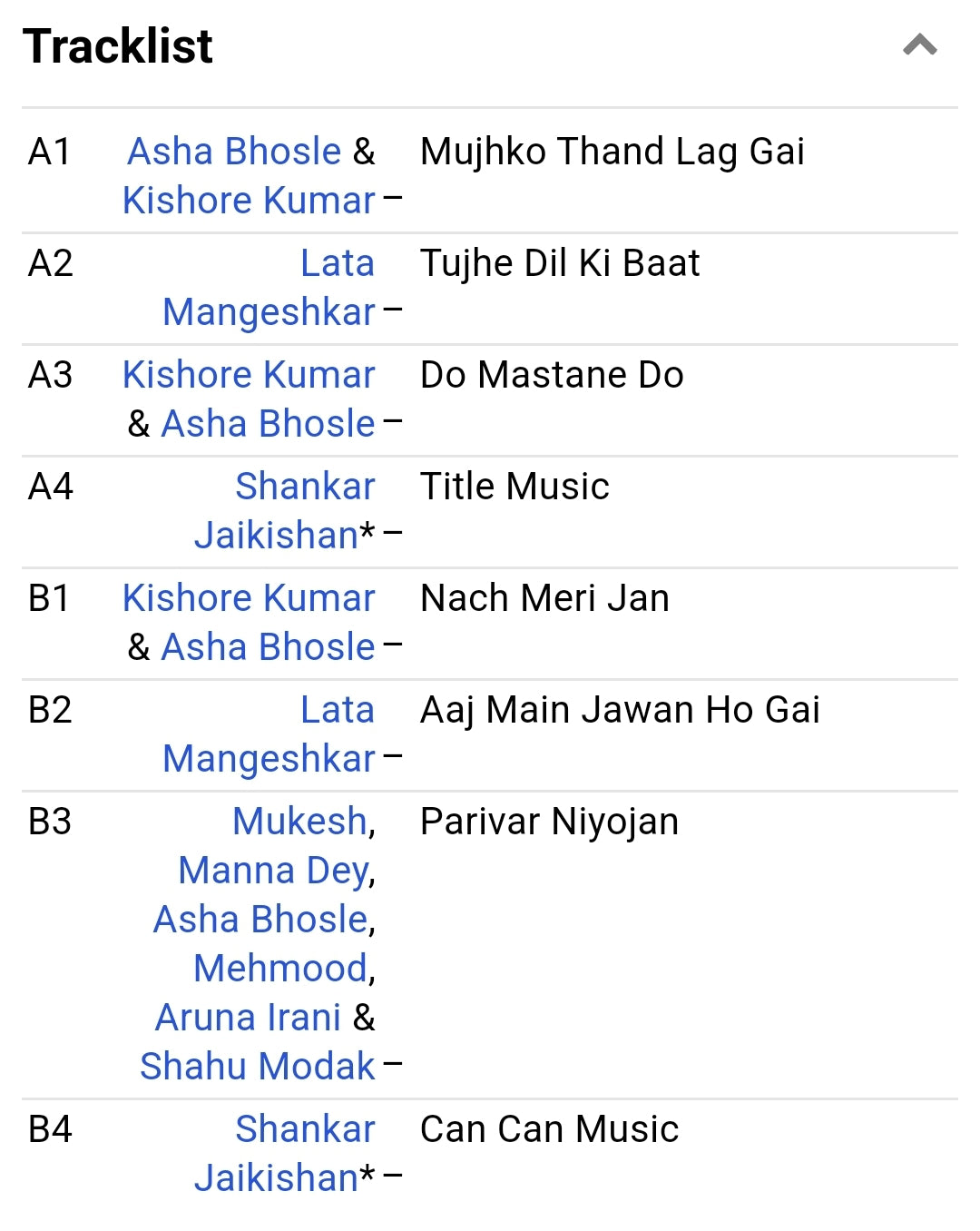Screen dimensions: 980x1231
Task: Open Aruna Irani artist link
Action: pos(248,1018)
